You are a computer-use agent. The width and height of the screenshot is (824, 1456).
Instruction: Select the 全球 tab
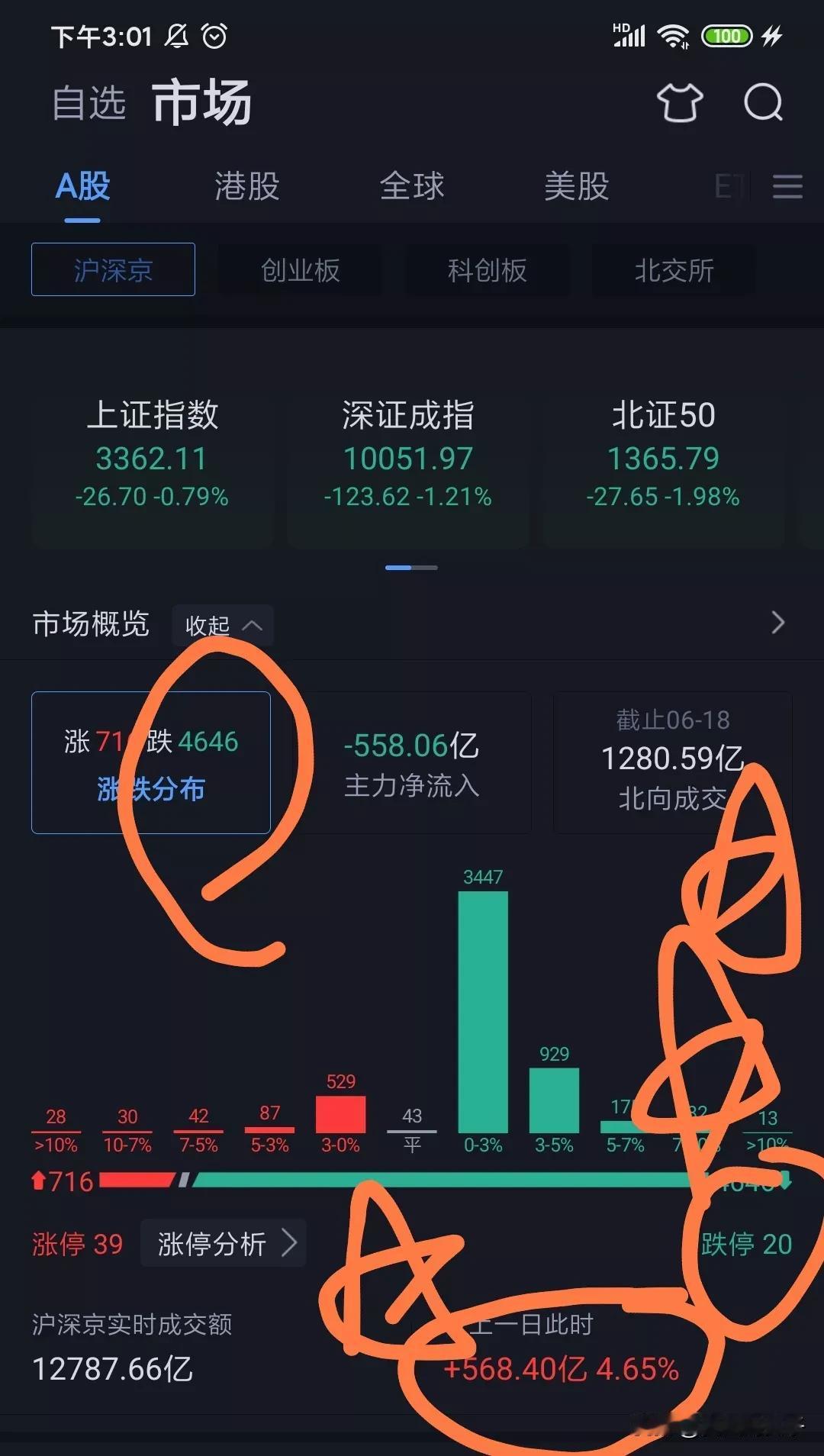click(412, 186)
